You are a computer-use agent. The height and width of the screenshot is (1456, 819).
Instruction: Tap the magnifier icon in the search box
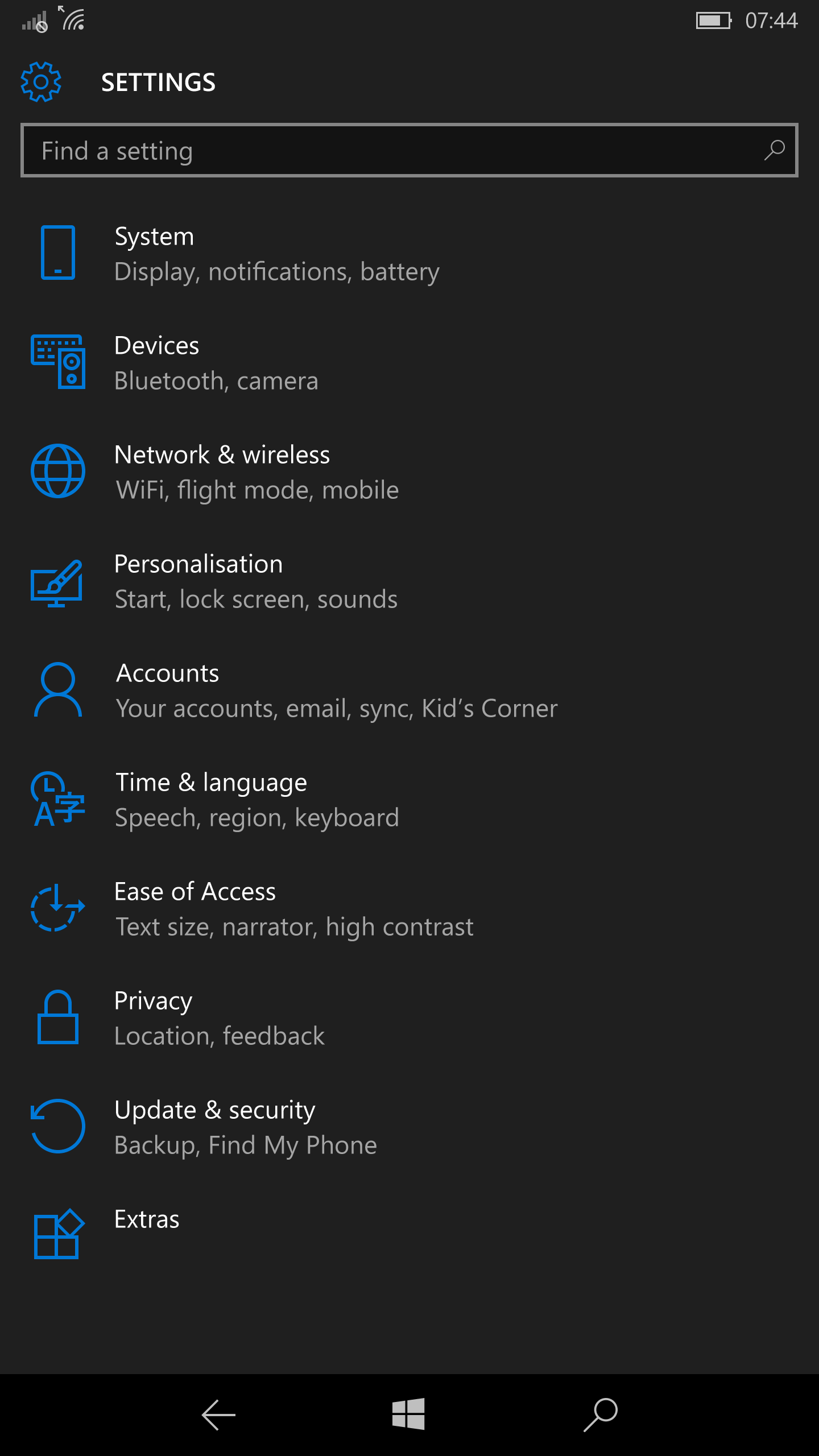pos(774,151)
